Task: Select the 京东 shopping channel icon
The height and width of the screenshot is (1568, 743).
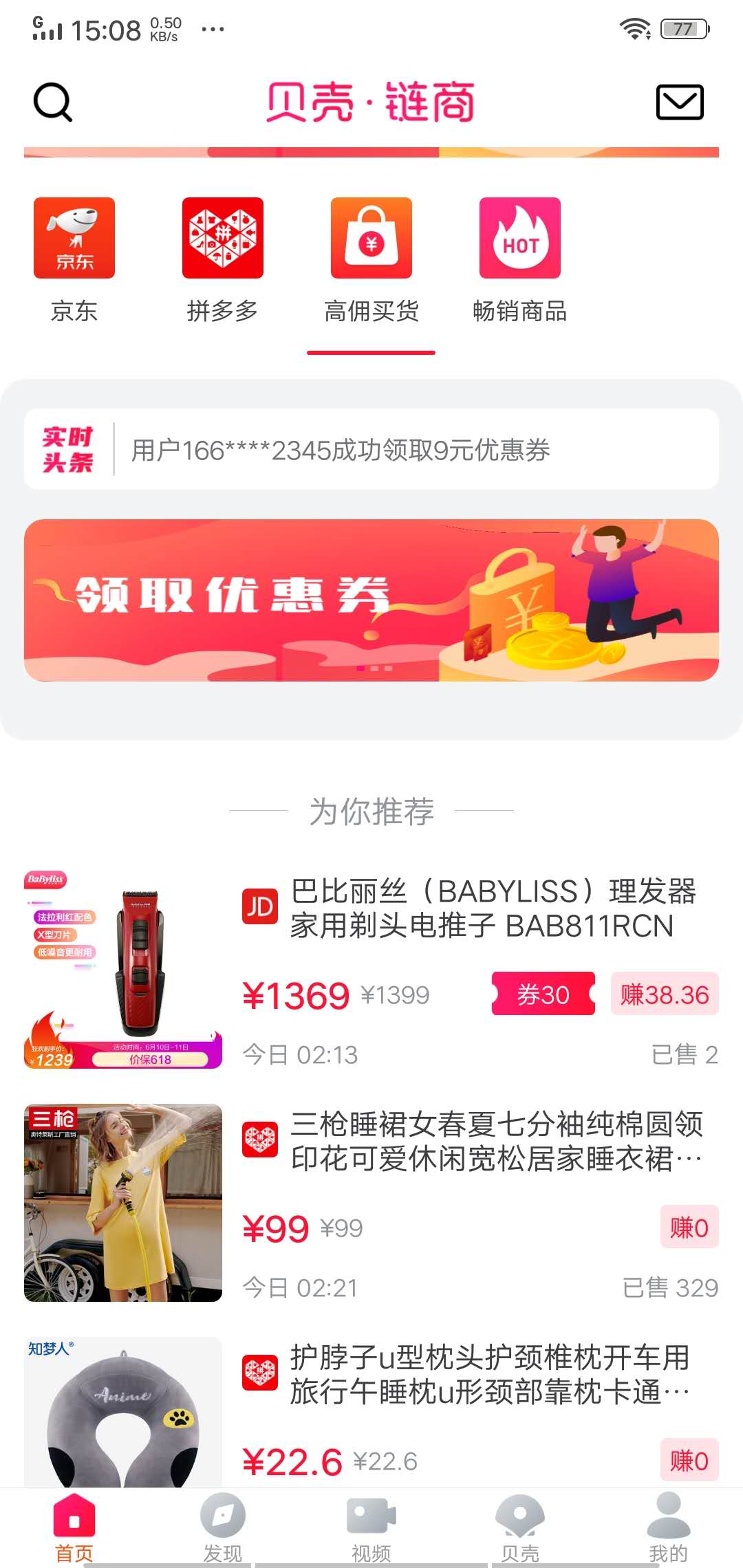Action: click(x=74, y=238)
